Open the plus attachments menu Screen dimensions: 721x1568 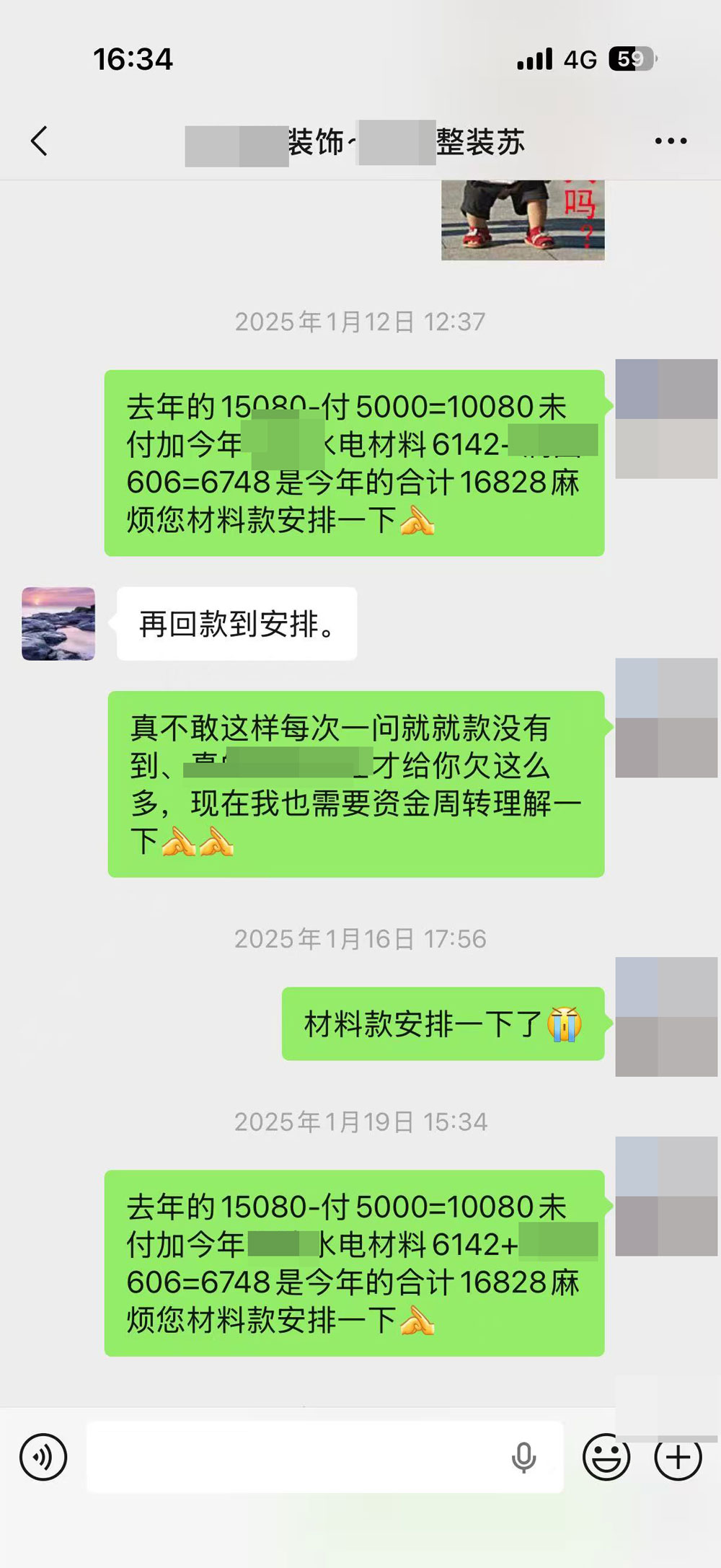click(x=678, y=1457)
